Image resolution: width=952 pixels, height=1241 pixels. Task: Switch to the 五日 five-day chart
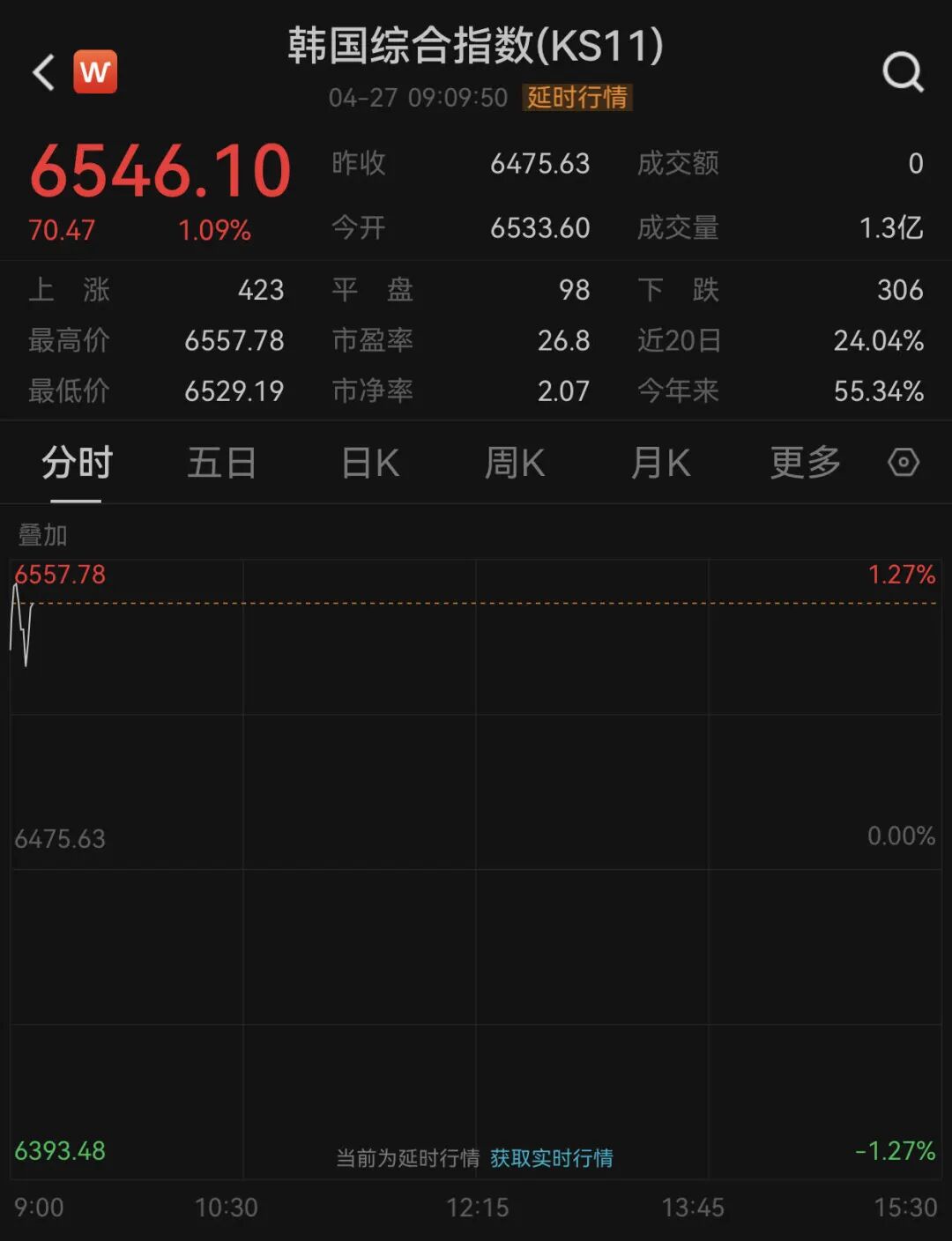tap(221, 463)
